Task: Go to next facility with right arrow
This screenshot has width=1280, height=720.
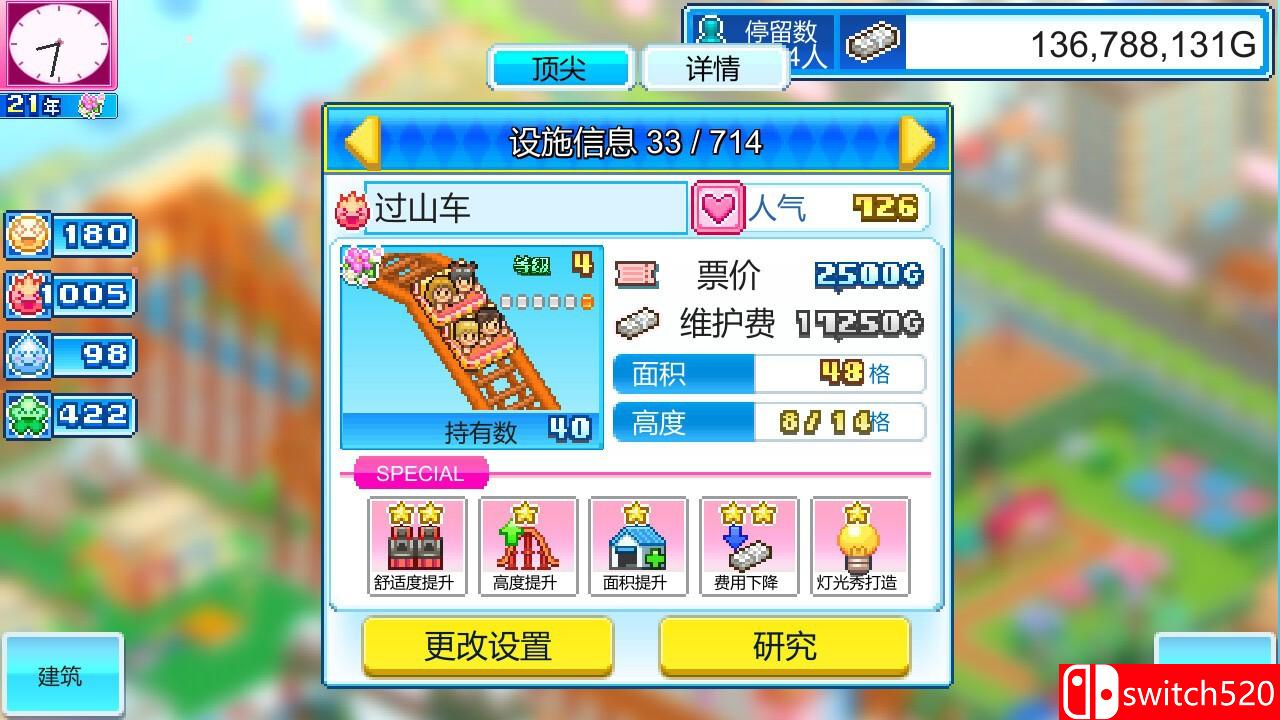Action: pyautogui.click(x=915, y=144)
